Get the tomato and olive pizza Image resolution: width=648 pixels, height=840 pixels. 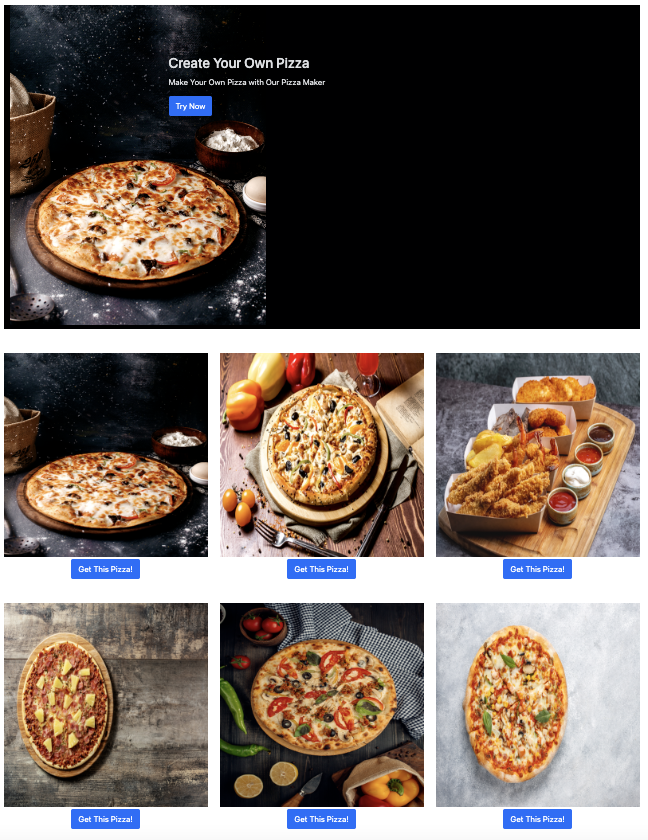[x=321, y=819]
